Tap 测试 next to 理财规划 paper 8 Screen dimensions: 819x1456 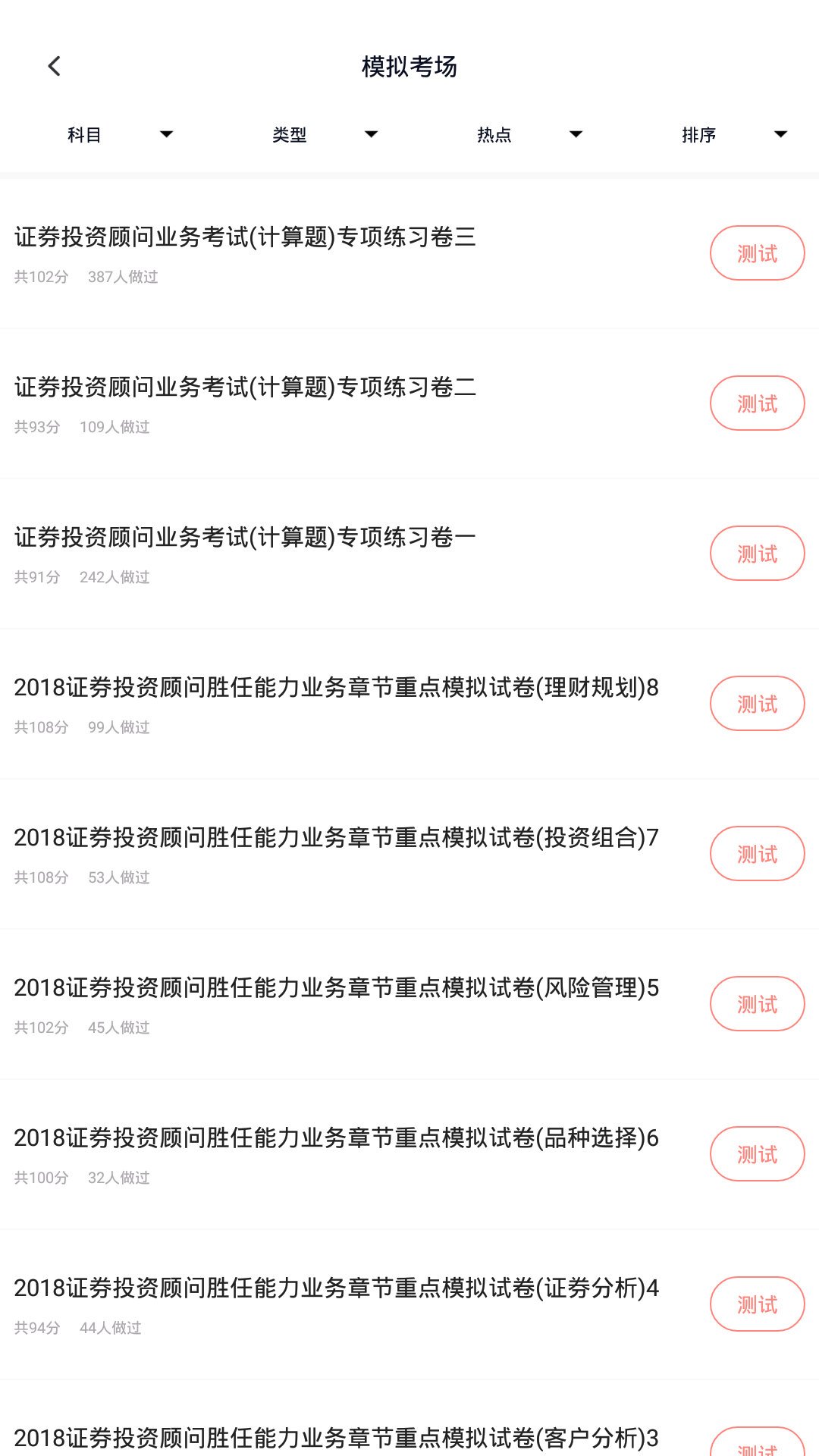click(756, 703)
